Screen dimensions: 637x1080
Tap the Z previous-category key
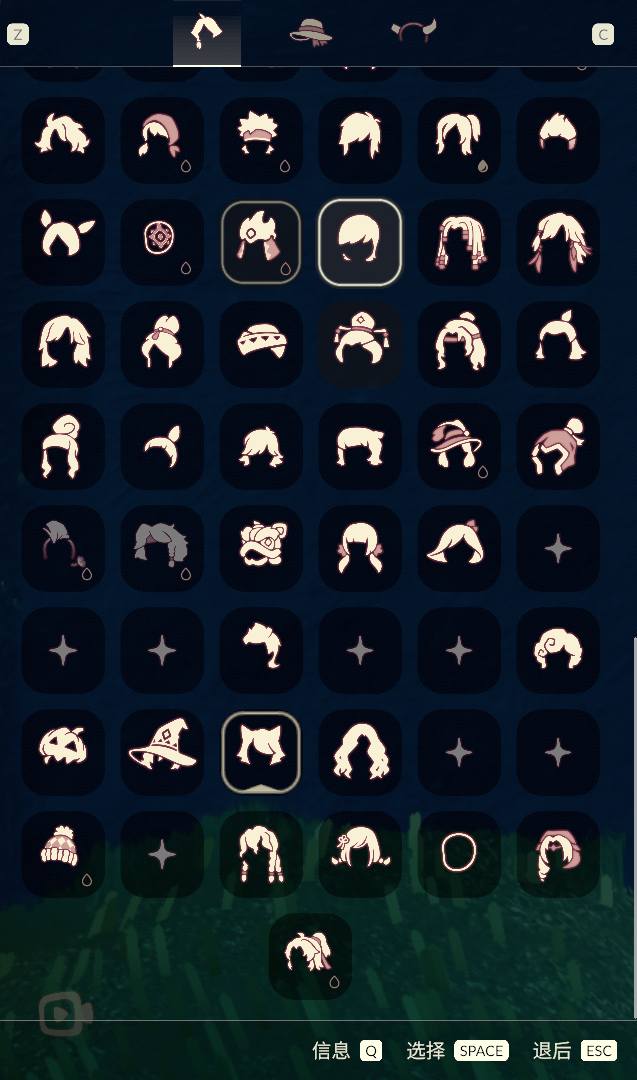point(18,35)
